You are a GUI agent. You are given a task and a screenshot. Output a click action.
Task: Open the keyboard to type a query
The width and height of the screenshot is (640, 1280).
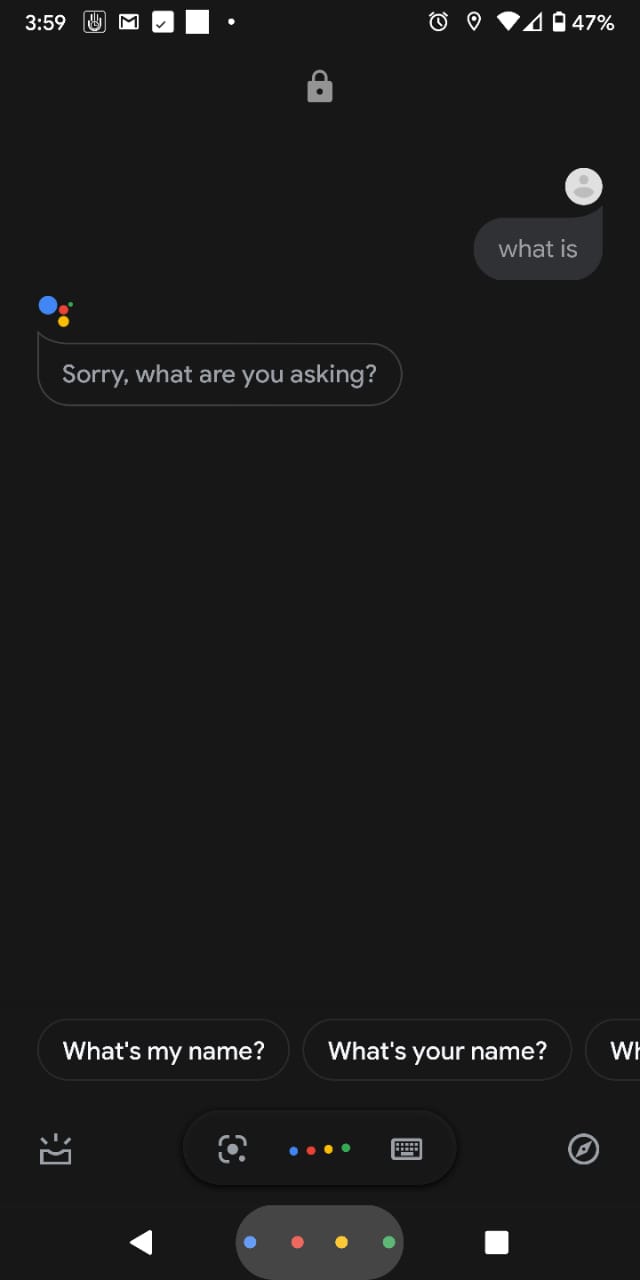(x=407, y=1149)
